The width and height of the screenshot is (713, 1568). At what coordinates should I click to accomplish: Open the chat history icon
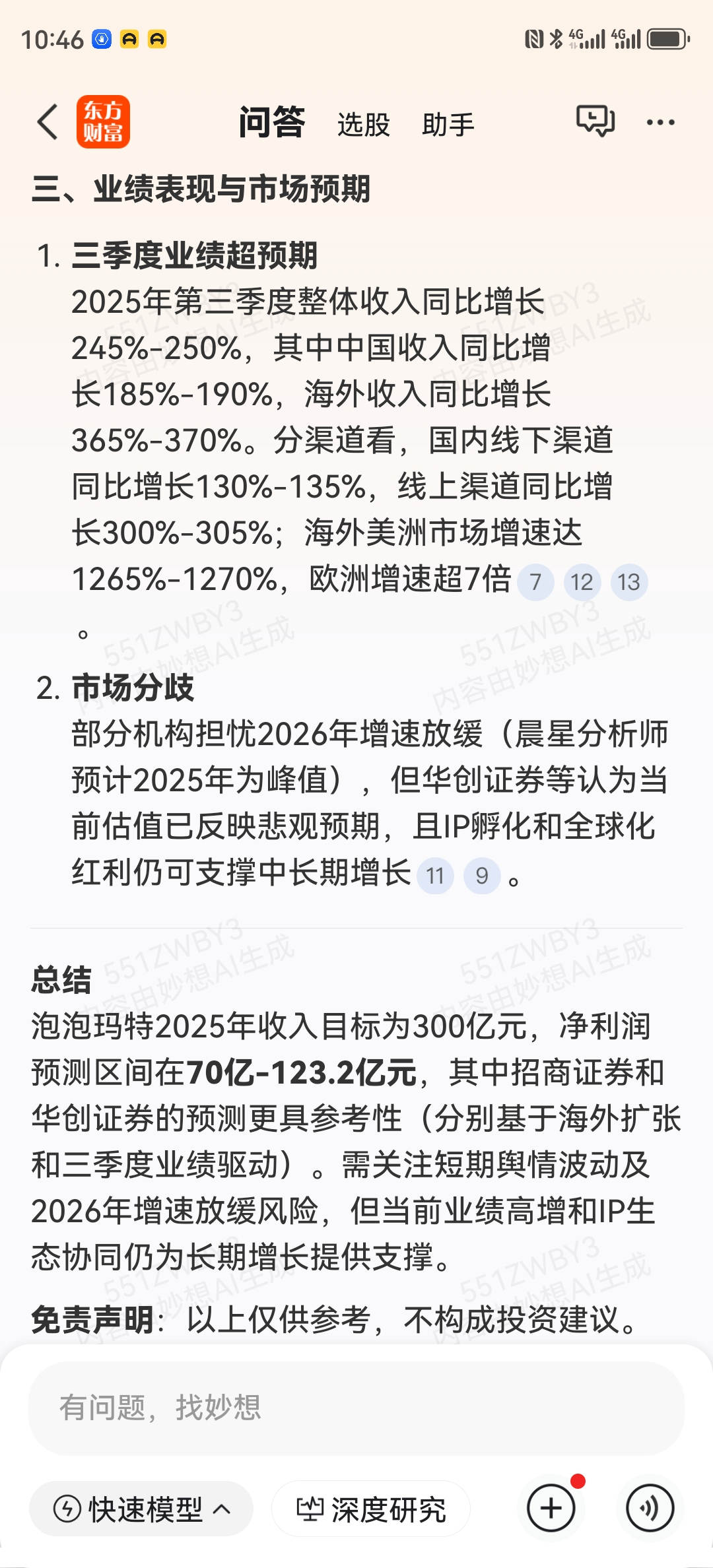pyautogui.click(x=595, y=121)
